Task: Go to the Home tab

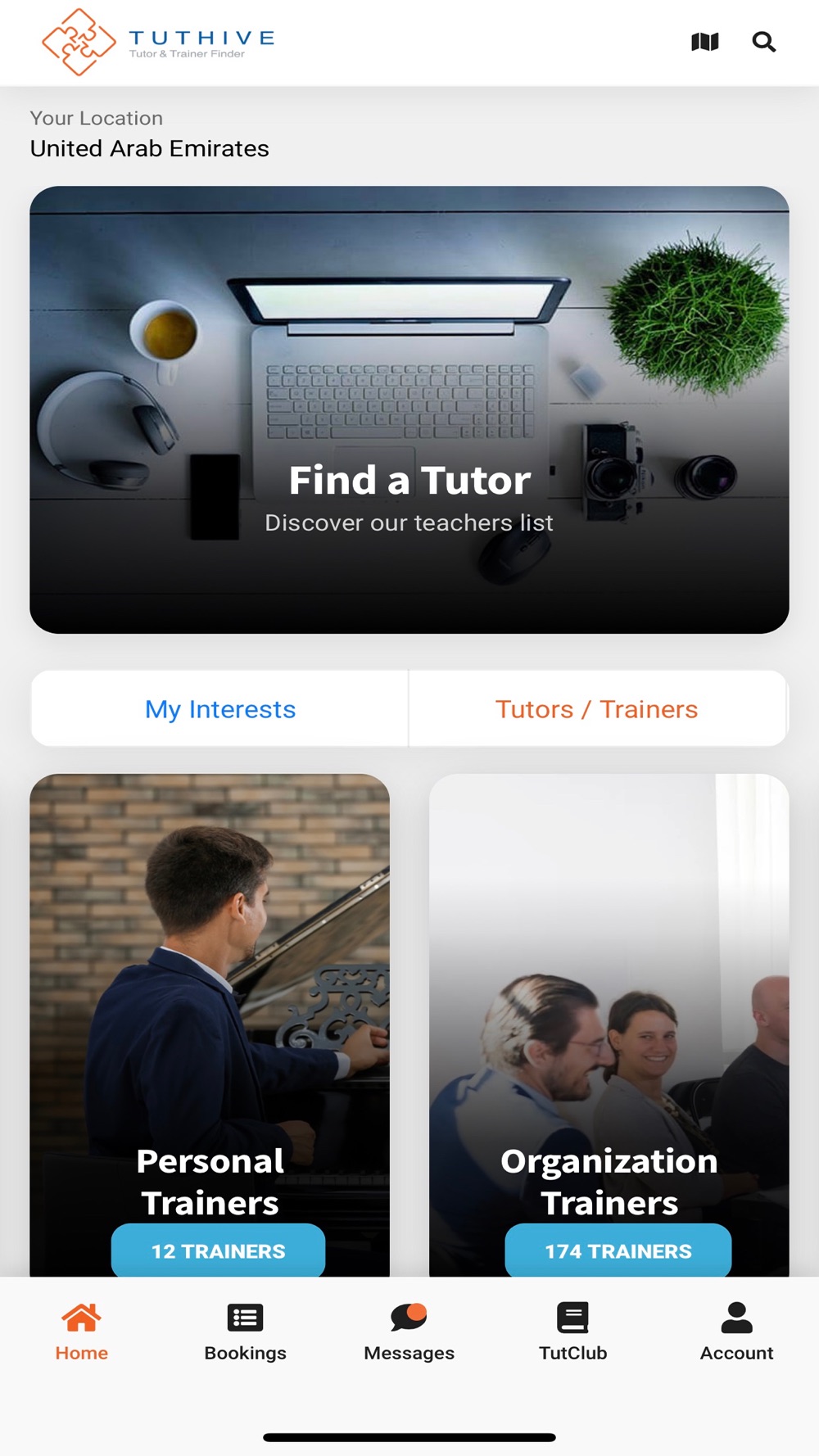Action: tap(82, 1332)
